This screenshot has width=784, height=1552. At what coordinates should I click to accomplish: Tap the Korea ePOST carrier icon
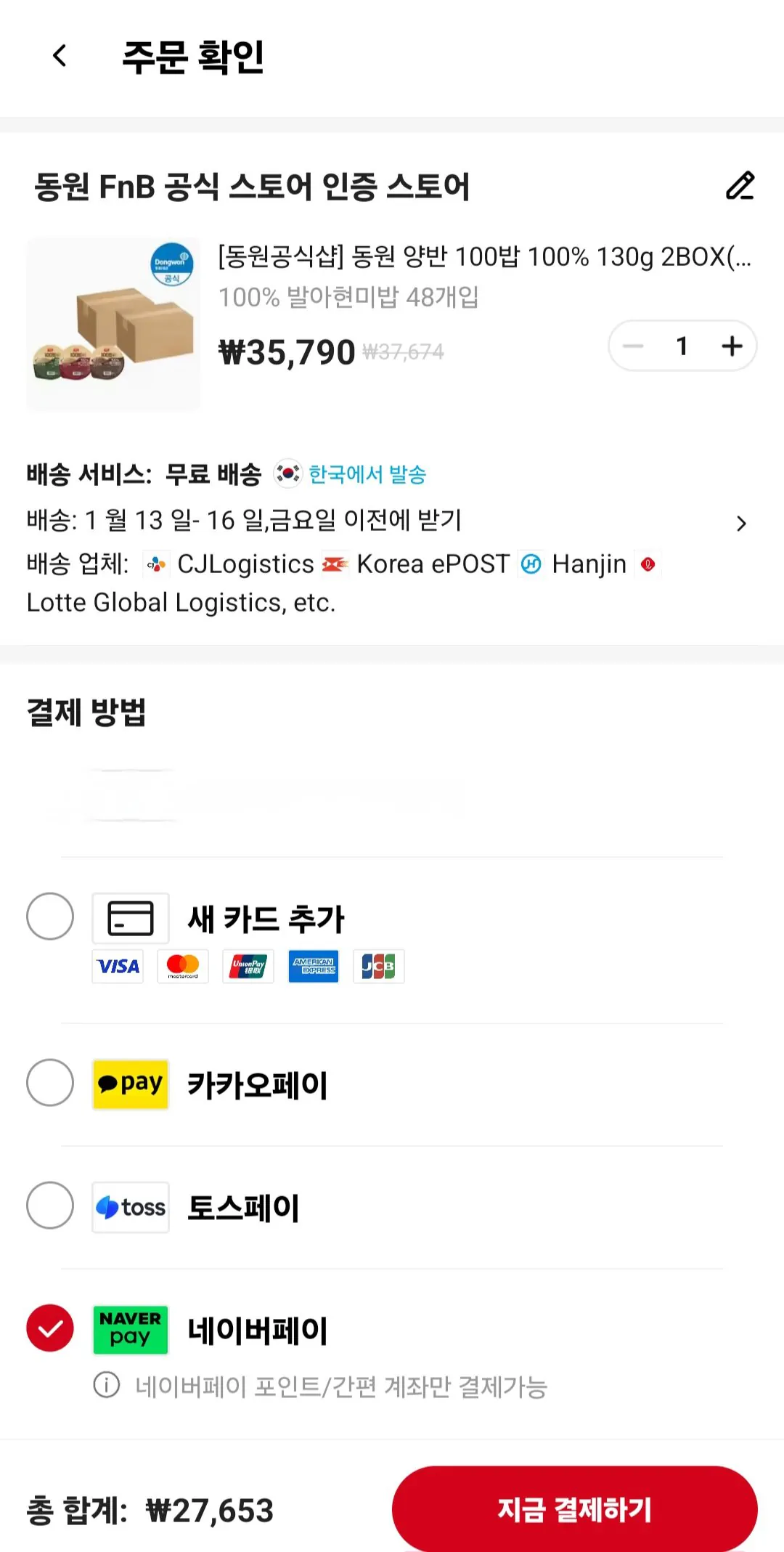(333, 564)
